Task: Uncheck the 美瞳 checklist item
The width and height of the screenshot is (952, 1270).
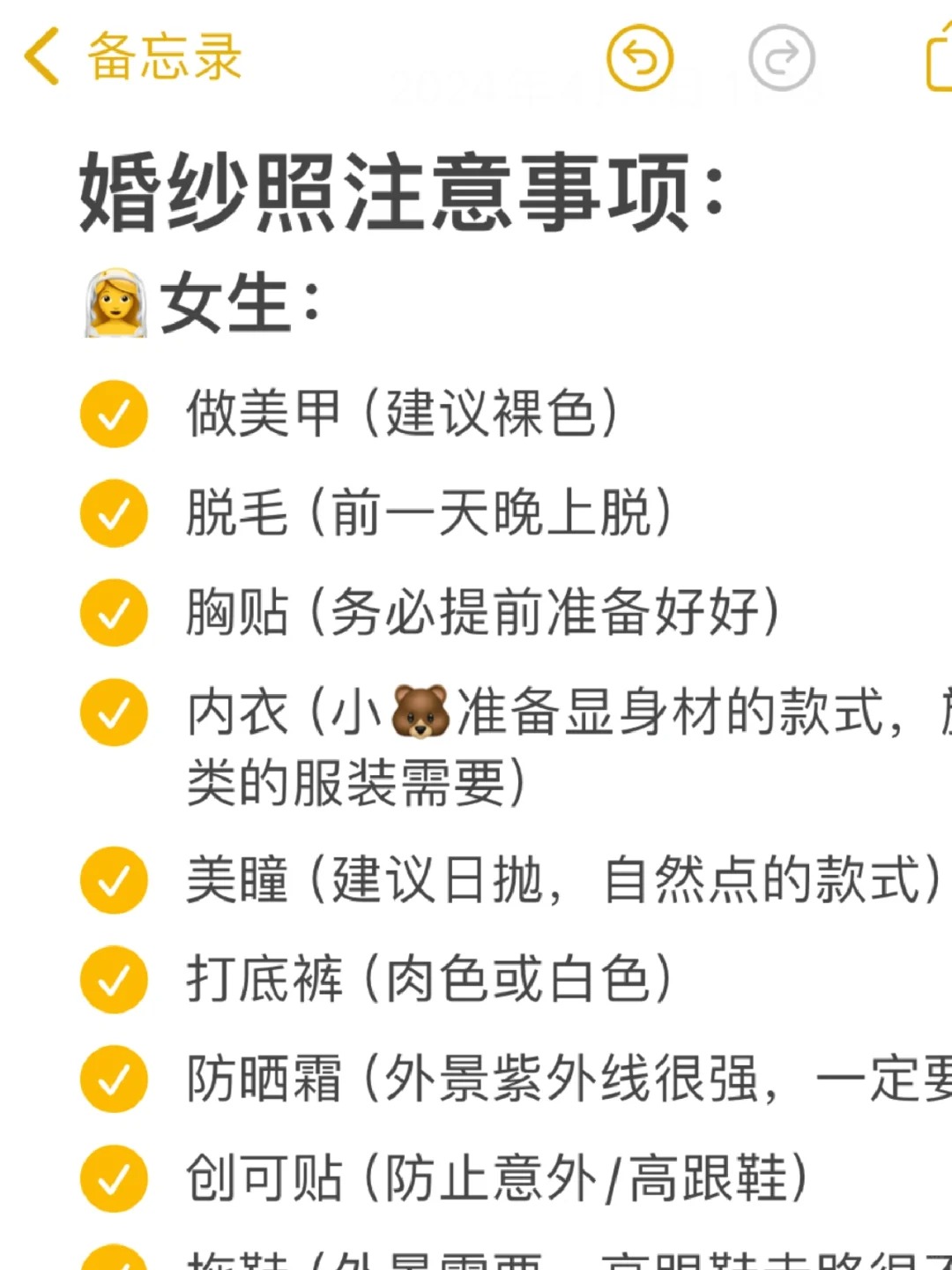Action: 114,880
